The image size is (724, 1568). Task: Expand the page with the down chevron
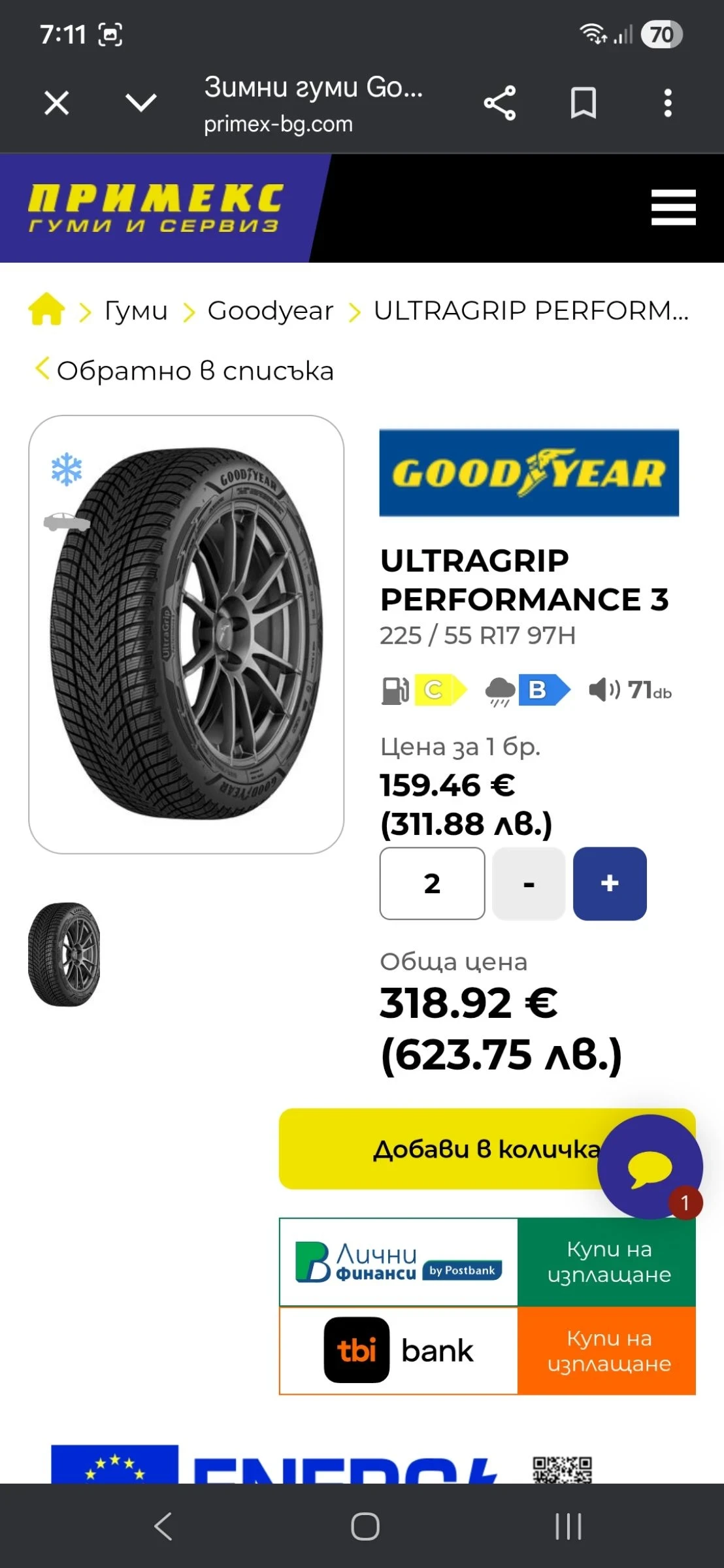[x=141, y=103]
